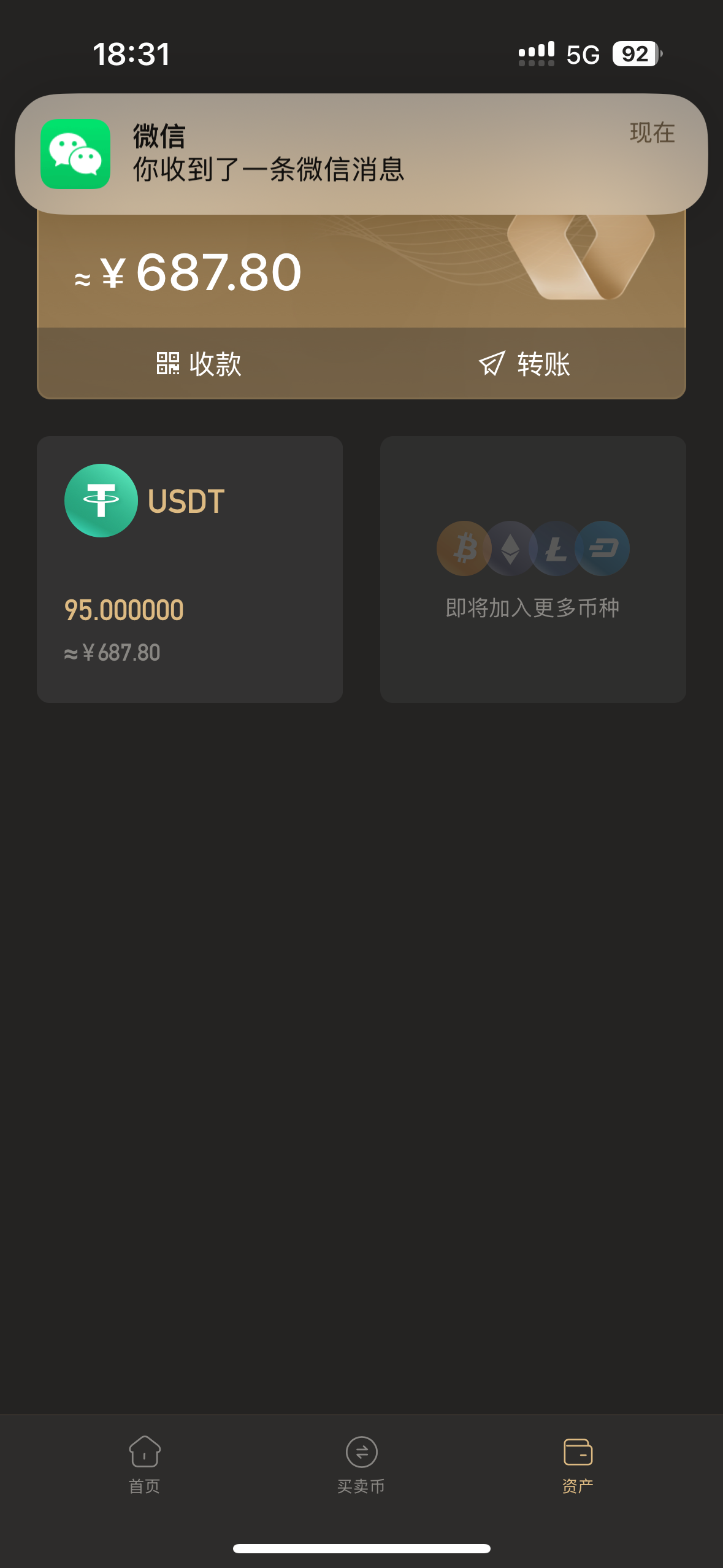
Task: Tap 转账 to transfer funds
Action: click(x=524, y=364)
